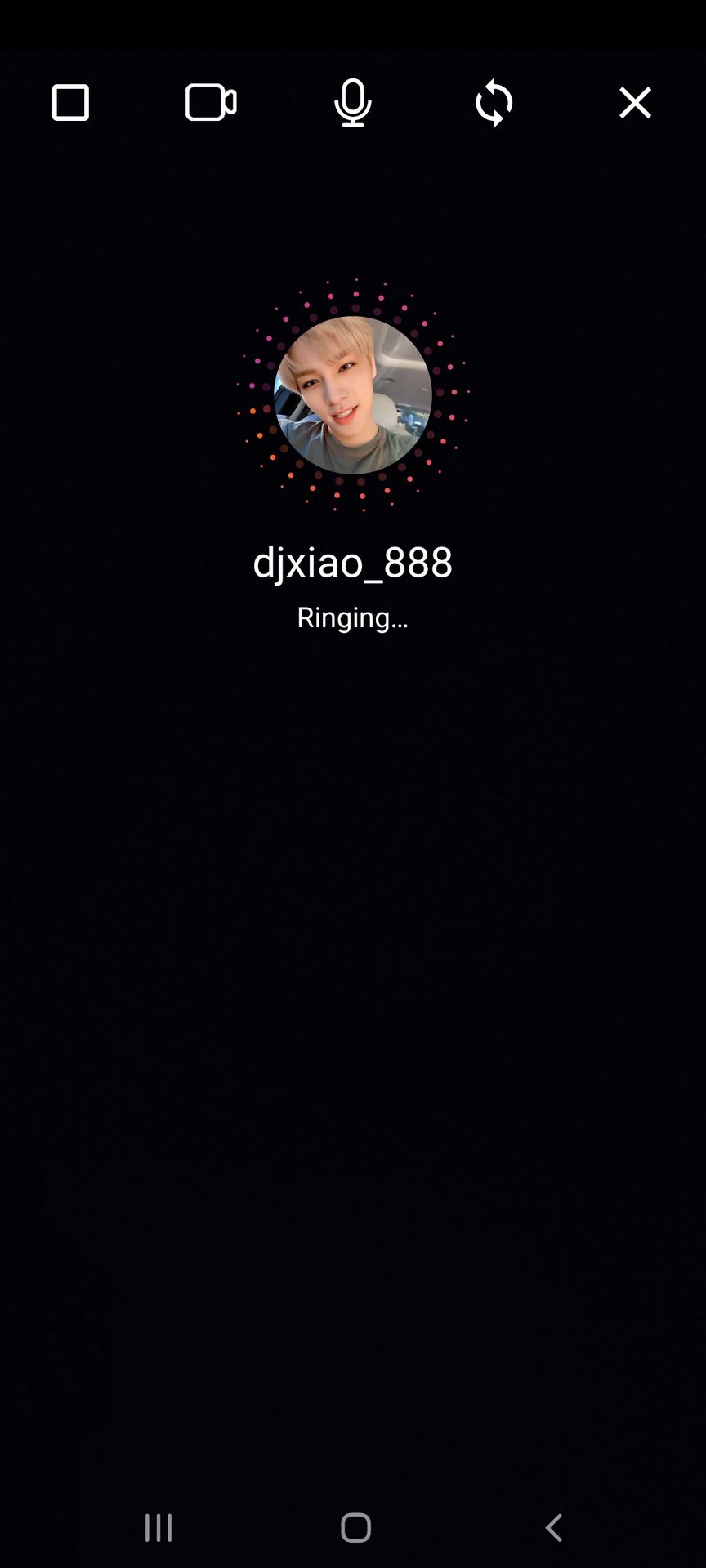Minimize the call with the square icon
706x1568 pixels.
click(70, 103)
